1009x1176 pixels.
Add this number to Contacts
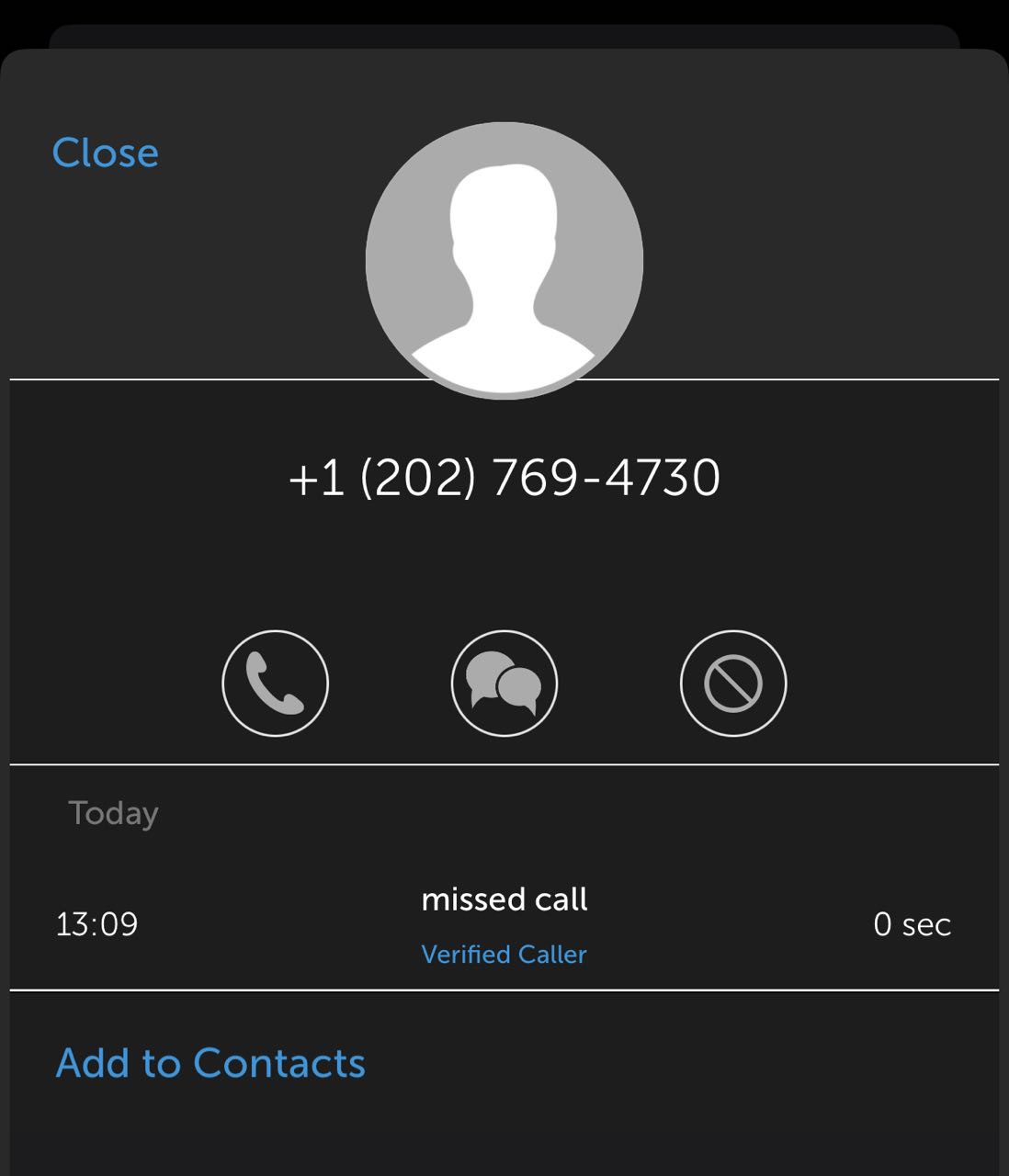[x=210, y=1063]
